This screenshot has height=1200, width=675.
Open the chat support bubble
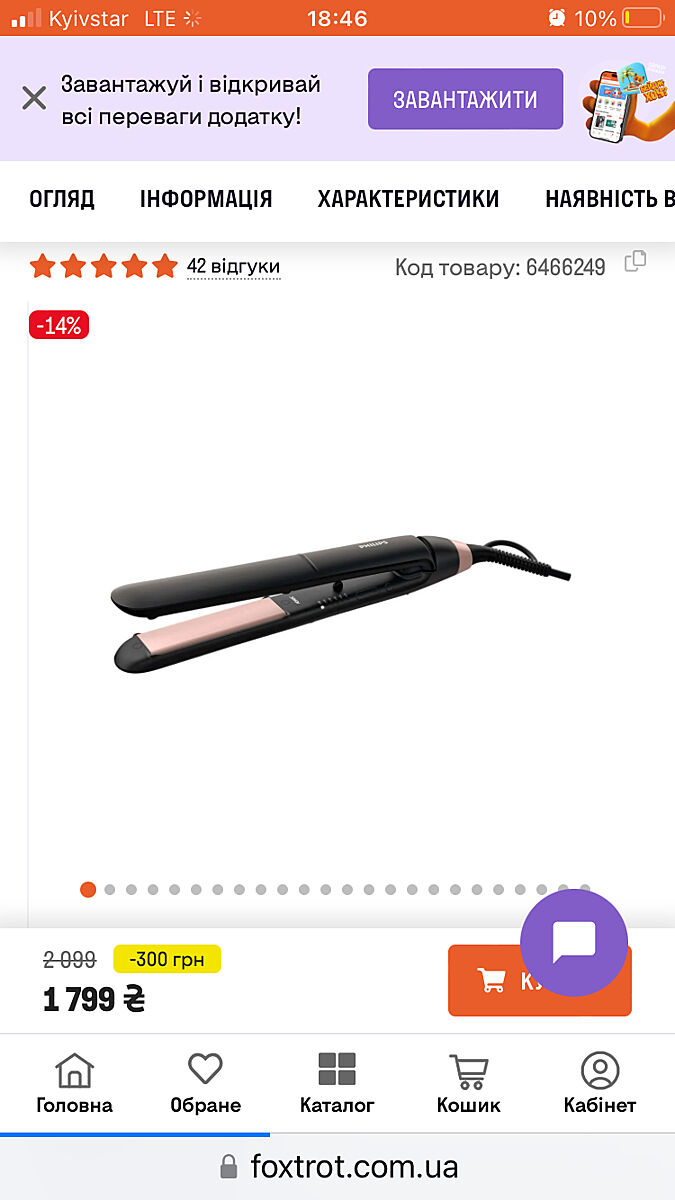[574, 942]
